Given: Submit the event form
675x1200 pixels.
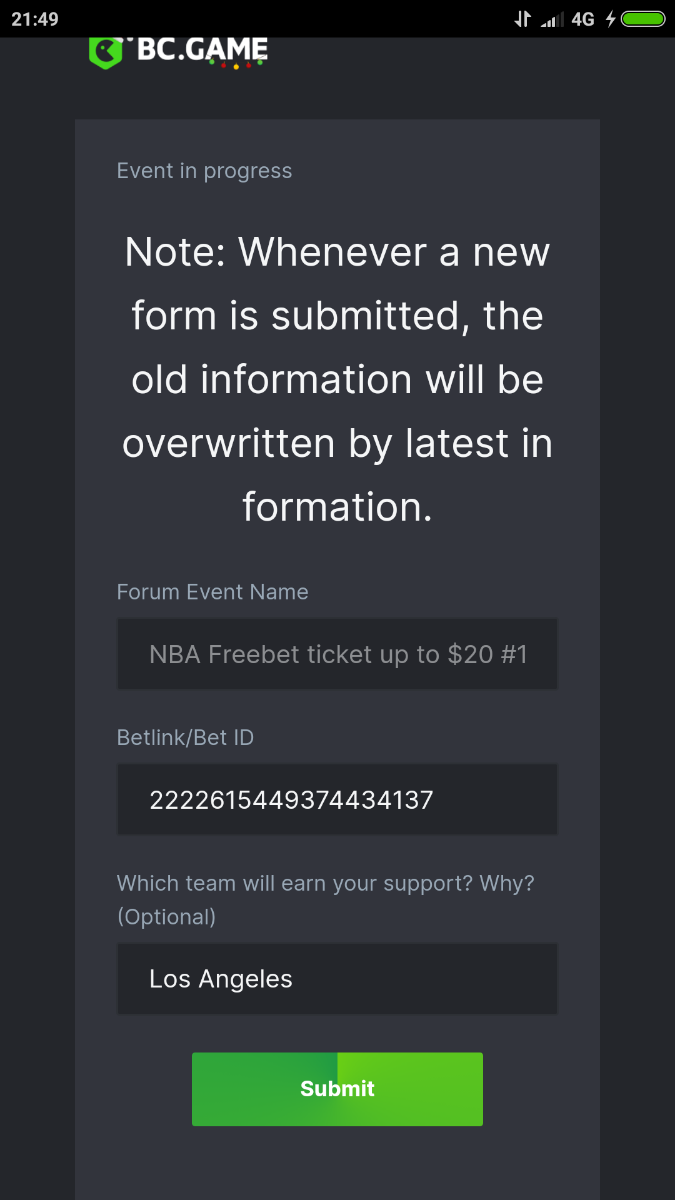Looking at the screenshot, I should coord(337,1089).
